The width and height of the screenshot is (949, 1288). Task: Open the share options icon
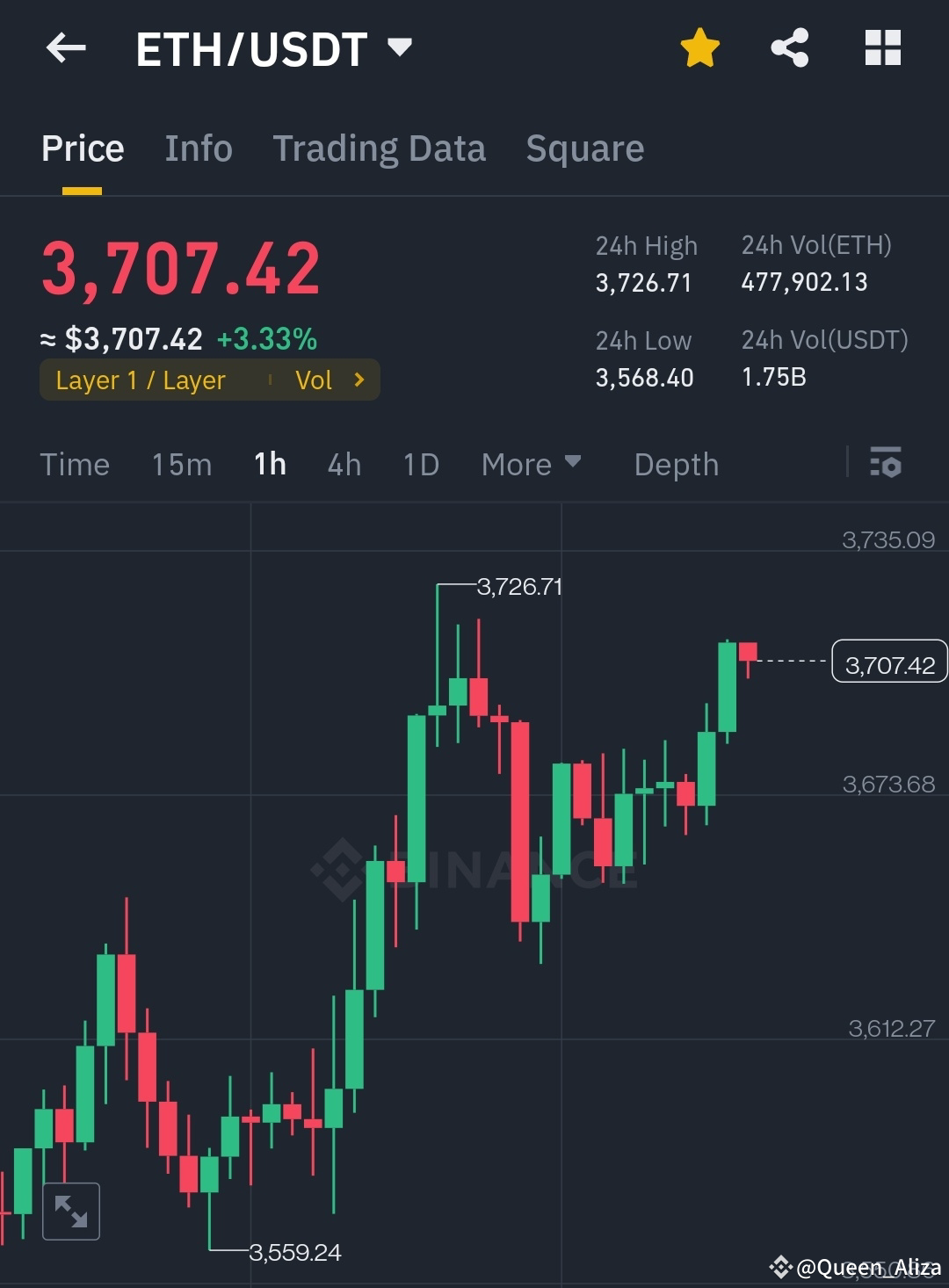790,48
